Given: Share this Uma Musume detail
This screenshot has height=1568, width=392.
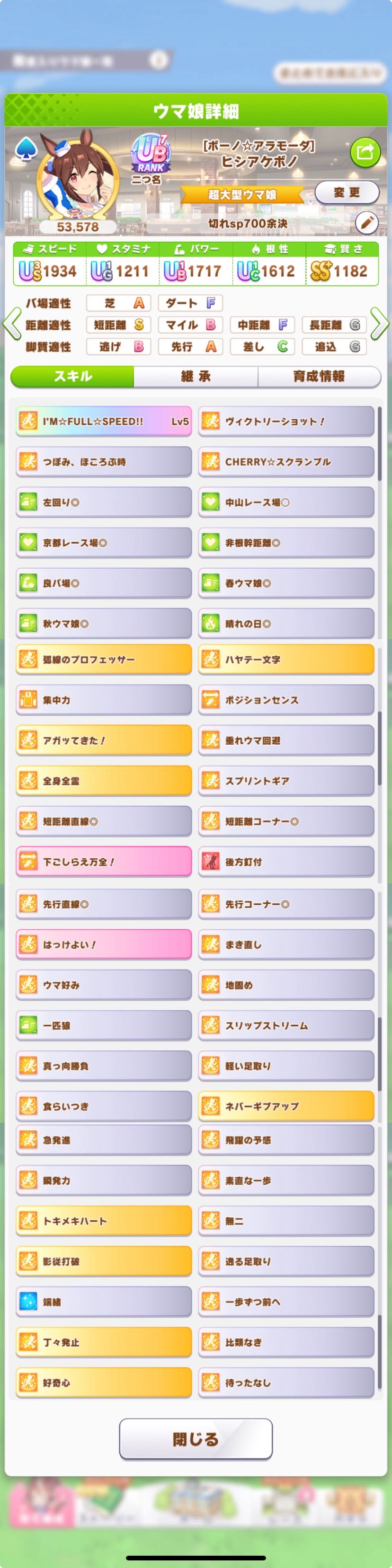Looking at the screenshot, I should point(365,152).
